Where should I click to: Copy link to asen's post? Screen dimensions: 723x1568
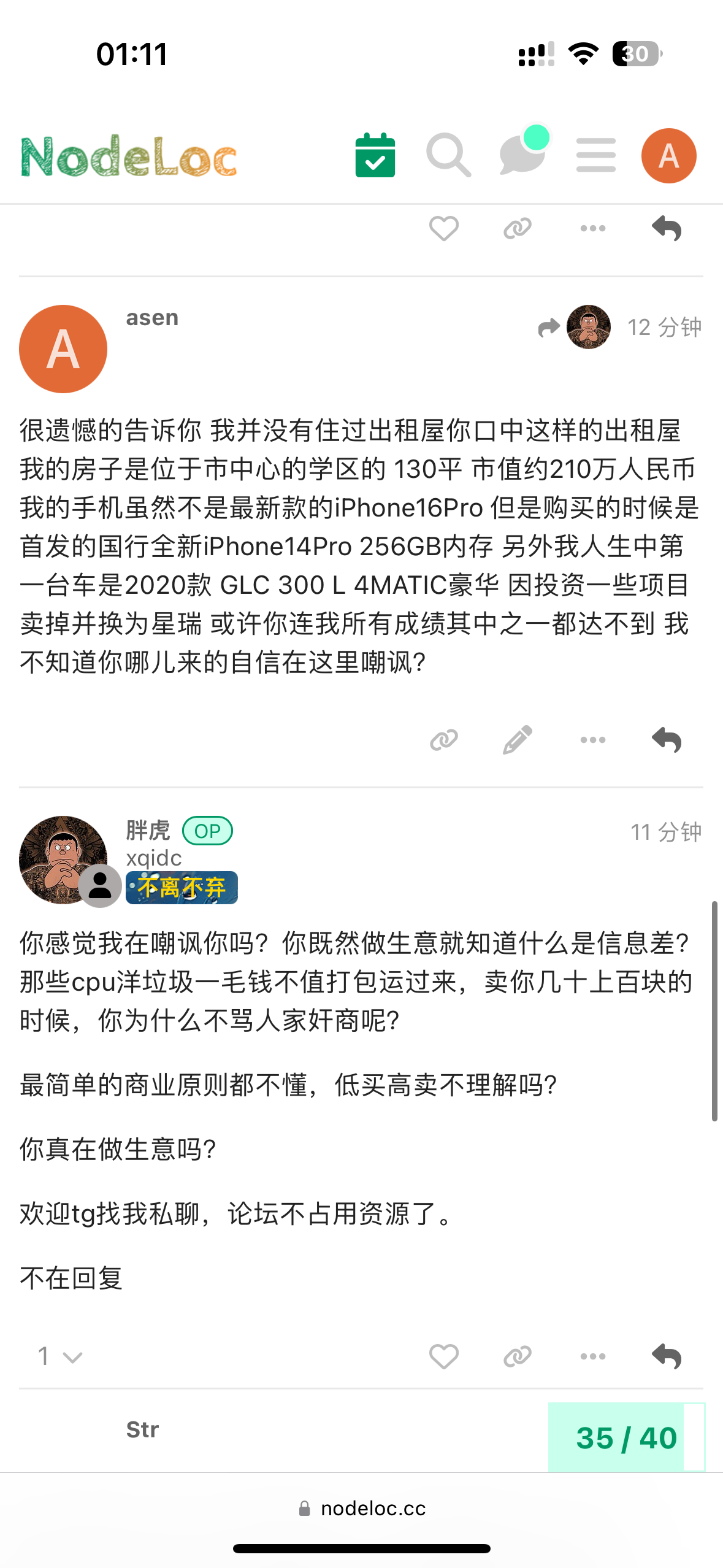click(x=444, y=740)
